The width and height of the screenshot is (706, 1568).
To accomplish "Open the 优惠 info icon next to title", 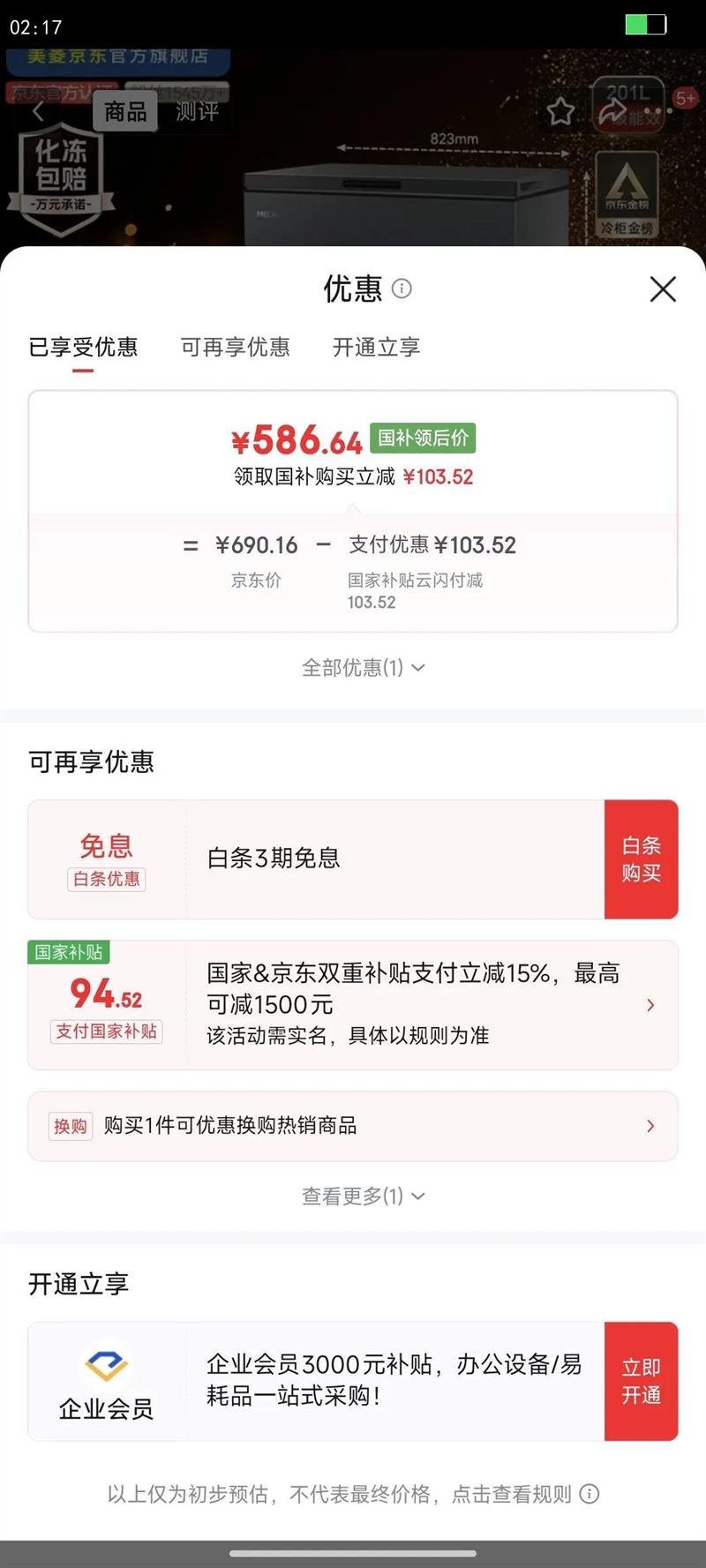I will coord(404,289).
